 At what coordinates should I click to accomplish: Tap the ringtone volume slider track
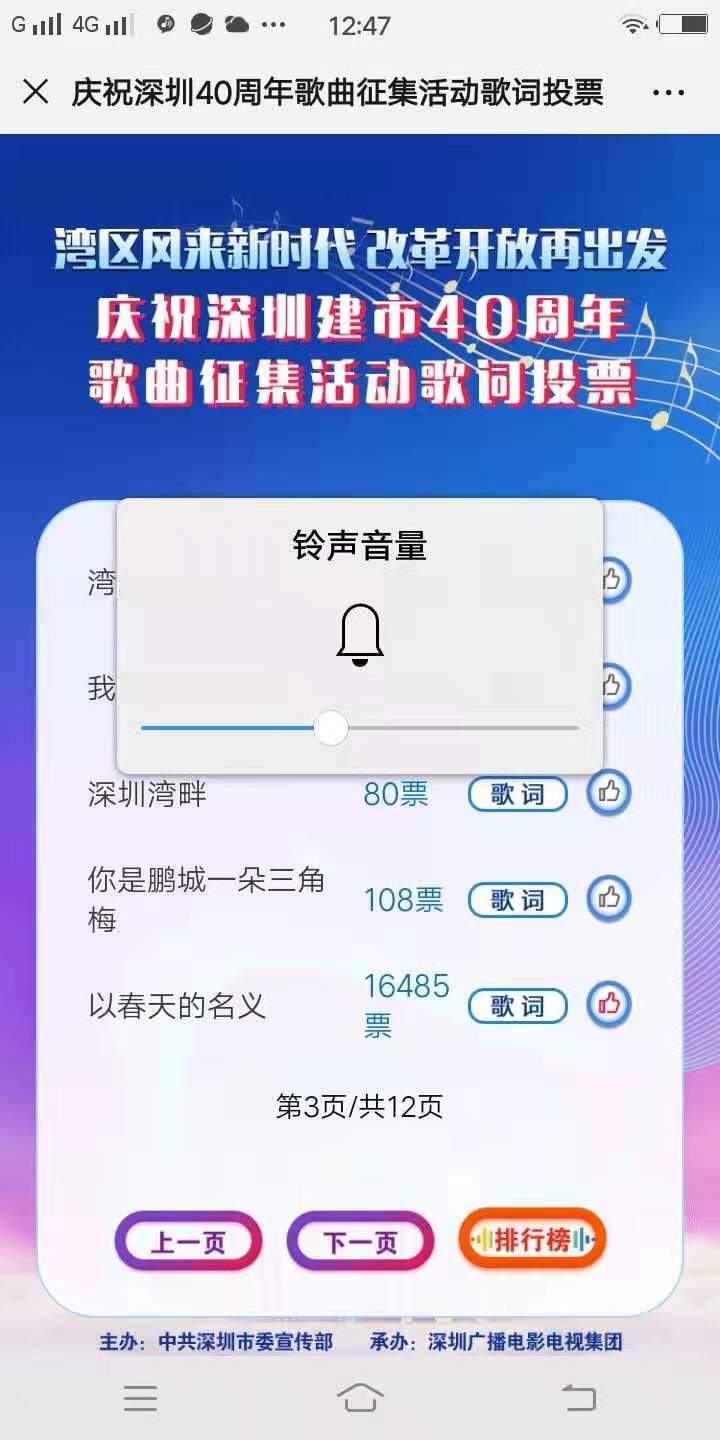point(360,728)
